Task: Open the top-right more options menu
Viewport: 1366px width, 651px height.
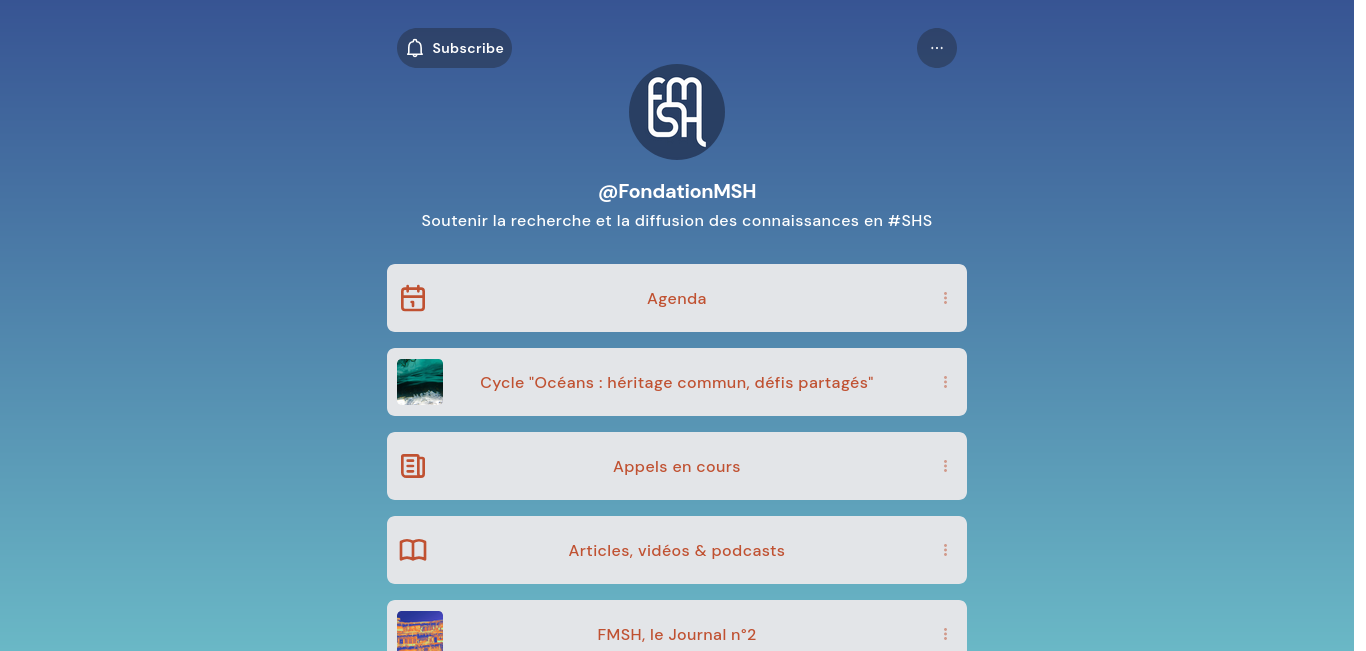Action: [936, 48]
